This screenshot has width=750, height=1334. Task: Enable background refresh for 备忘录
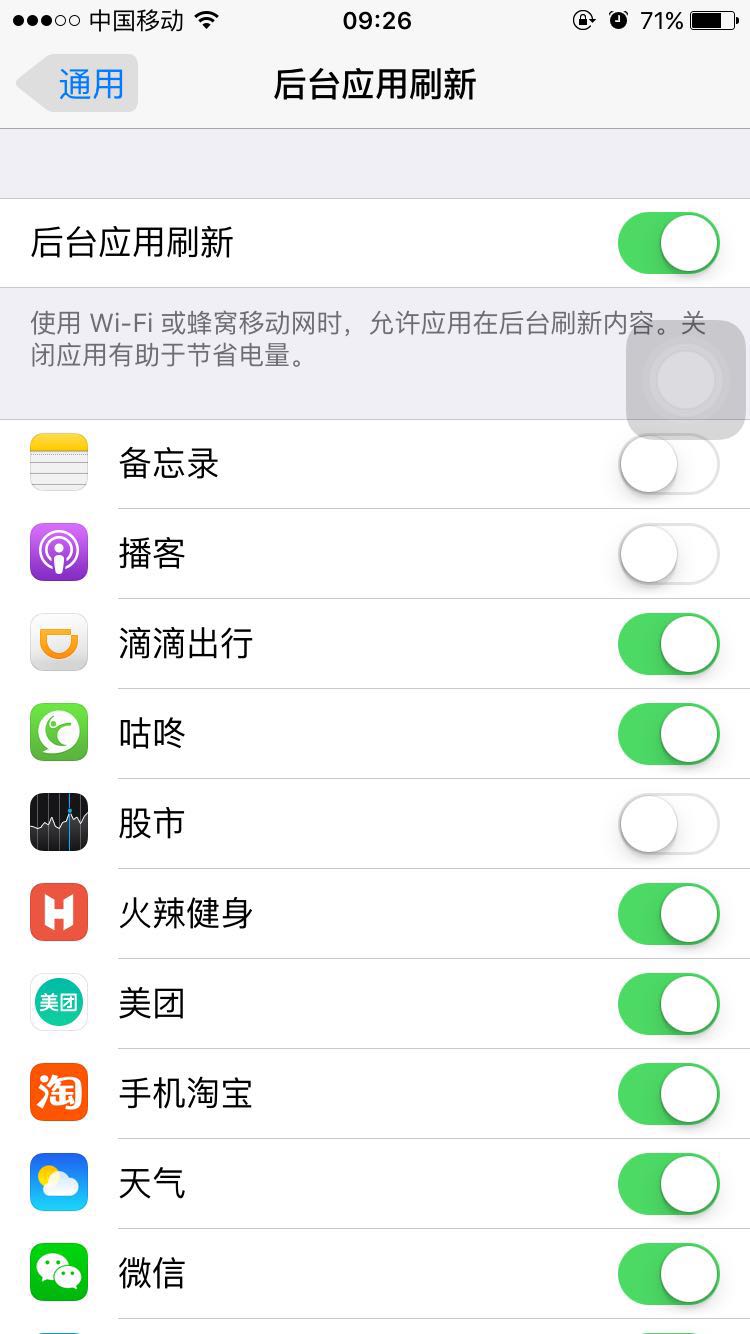click(667, 463)
